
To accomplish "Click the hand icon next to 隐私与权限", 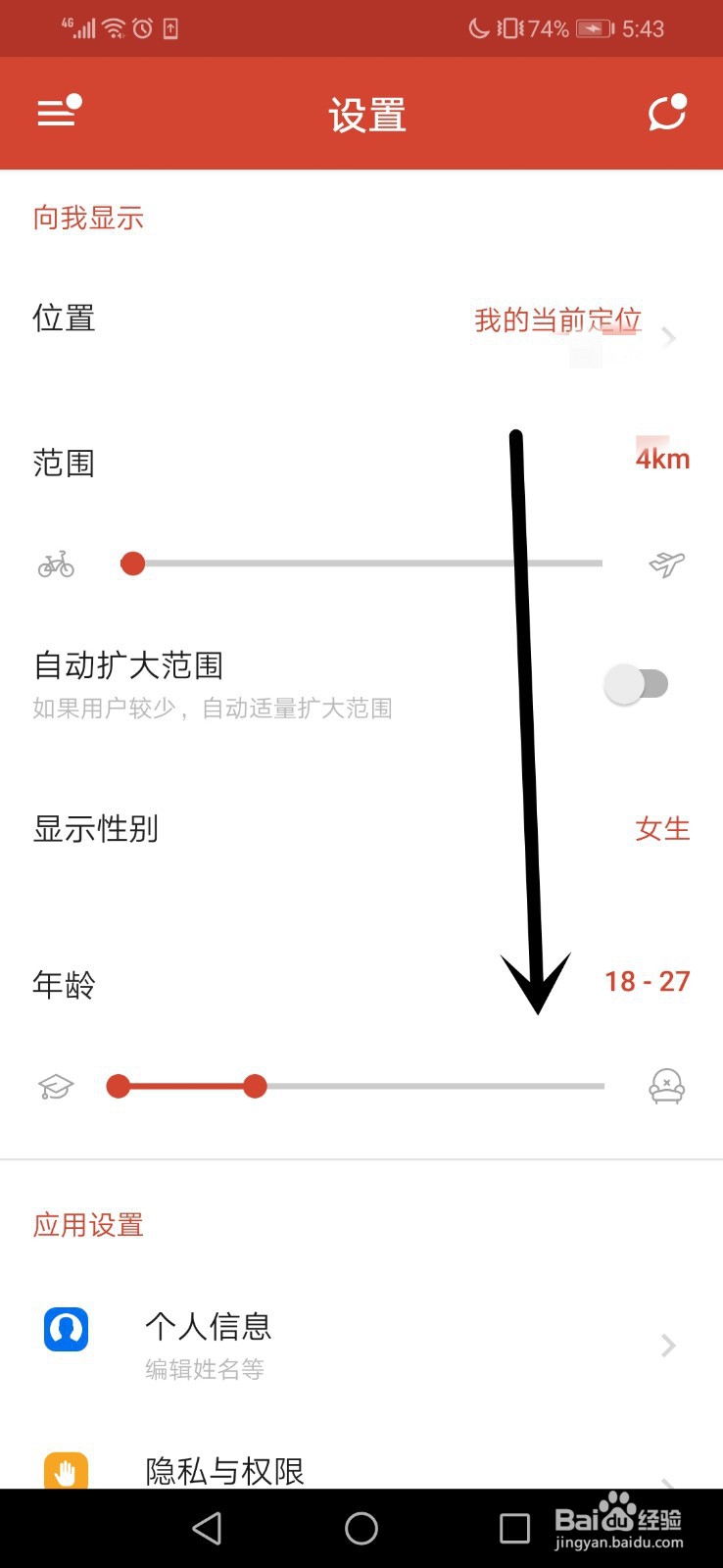I will click(65, 1471).
